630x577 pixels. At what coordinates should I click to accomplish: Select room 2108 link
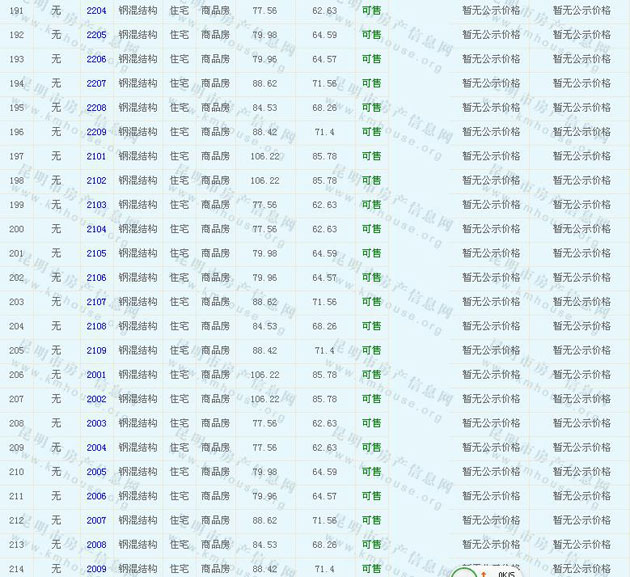tap(96, 326)
